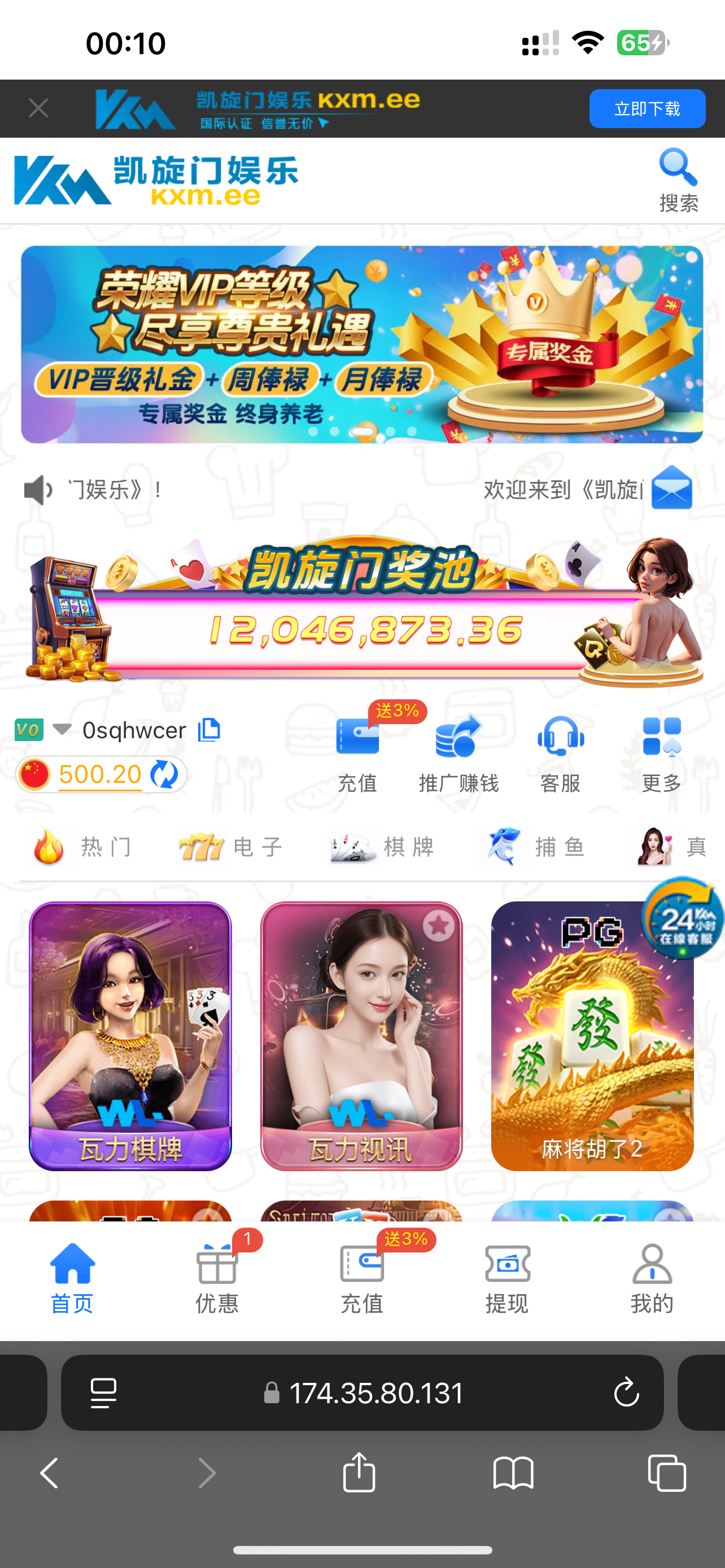Screen dimensions: 725x1568
Task: Select the 棋牌 game category
Action: pos(381,847)
